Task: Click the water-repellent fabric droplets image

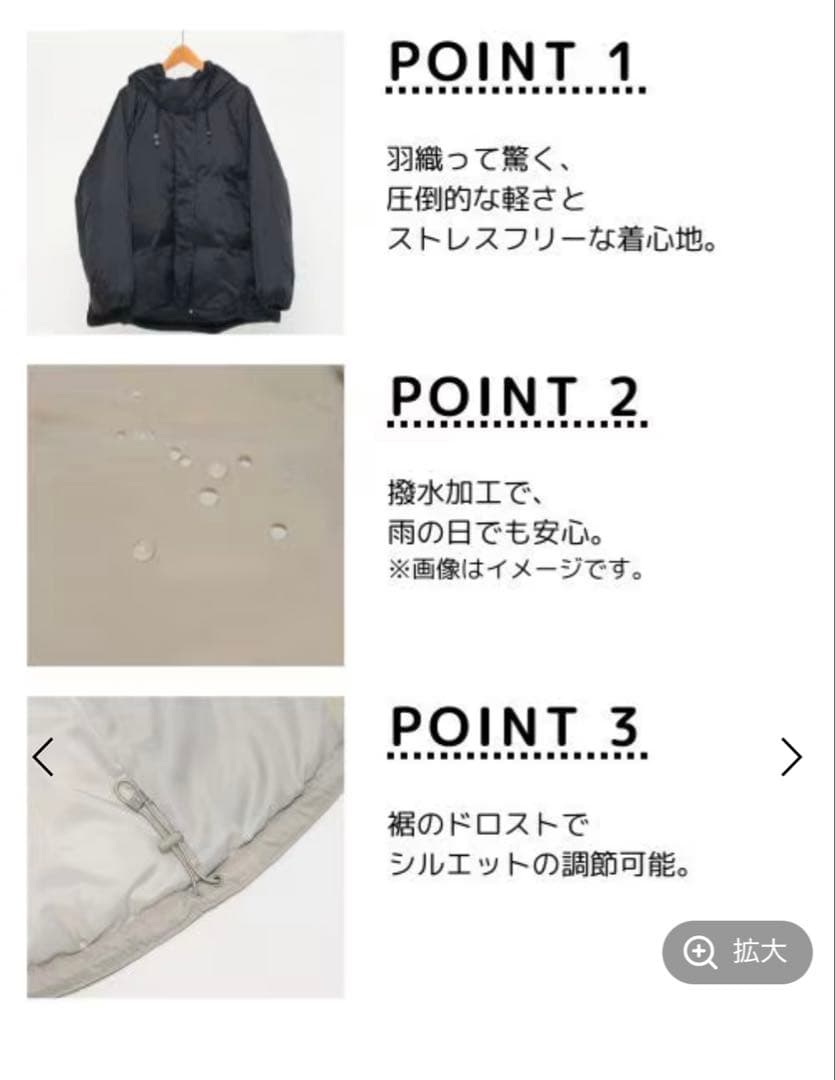Action: coord(185,510)
